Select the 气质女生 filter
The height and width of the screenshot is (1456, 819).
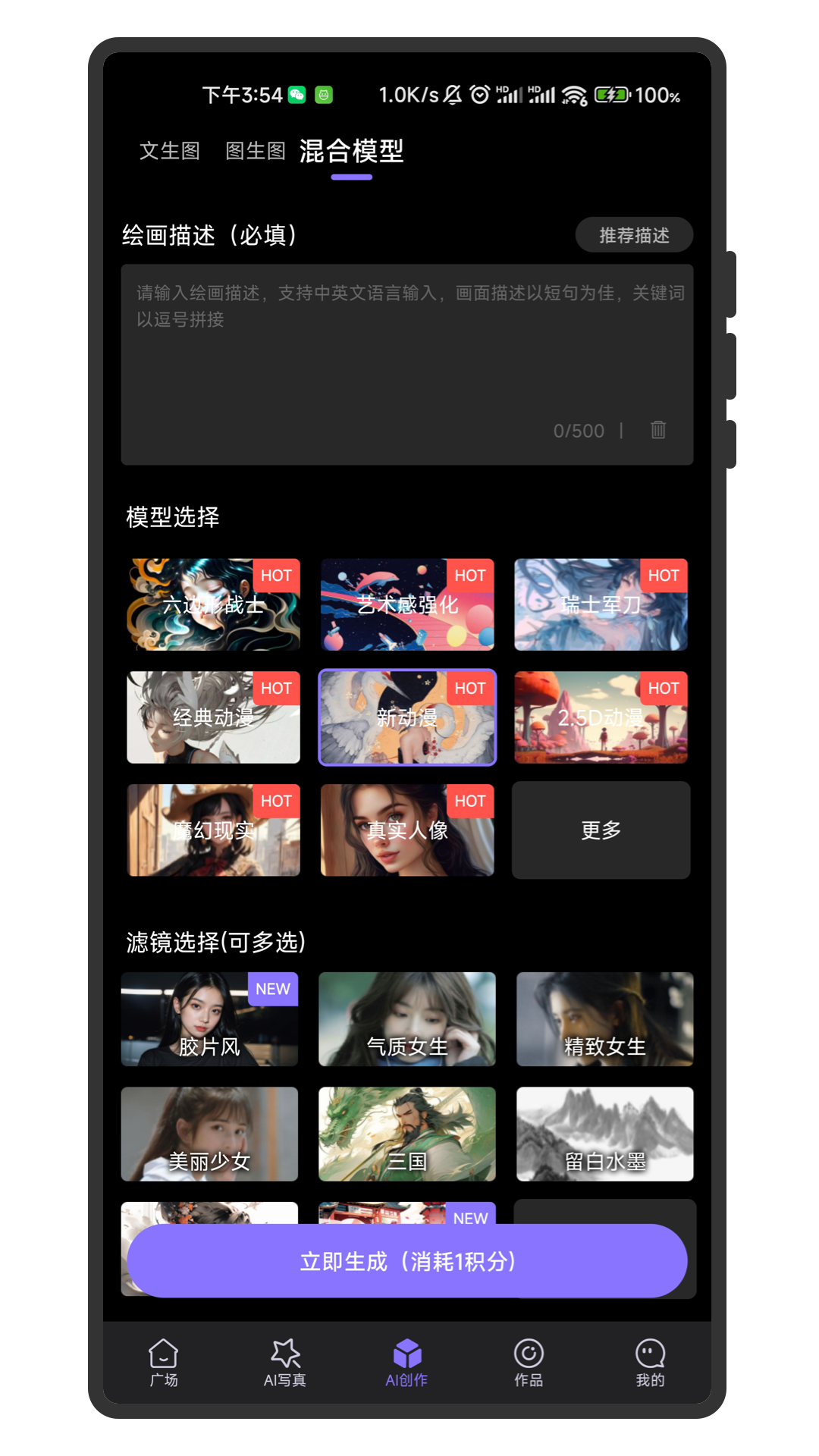point(407,1019)
